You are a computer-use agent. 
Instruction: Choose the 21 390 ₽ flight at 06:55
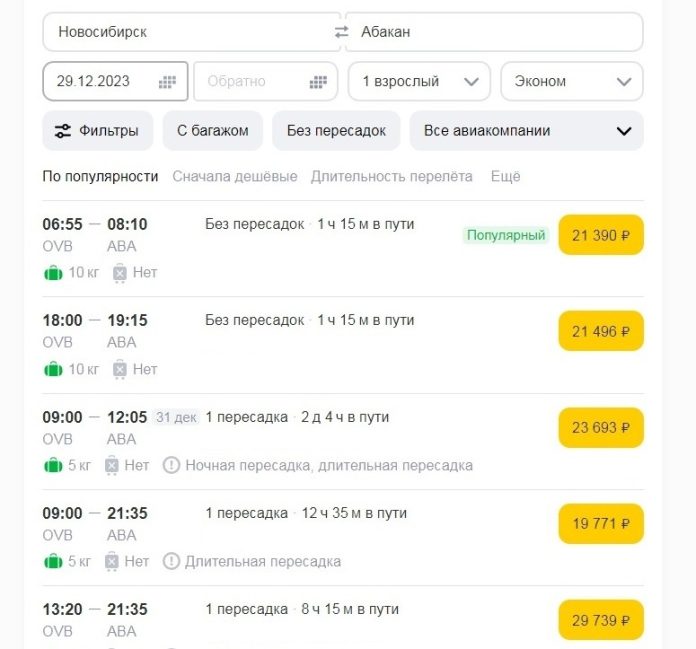pyautogui.click(x=600, y=235)
